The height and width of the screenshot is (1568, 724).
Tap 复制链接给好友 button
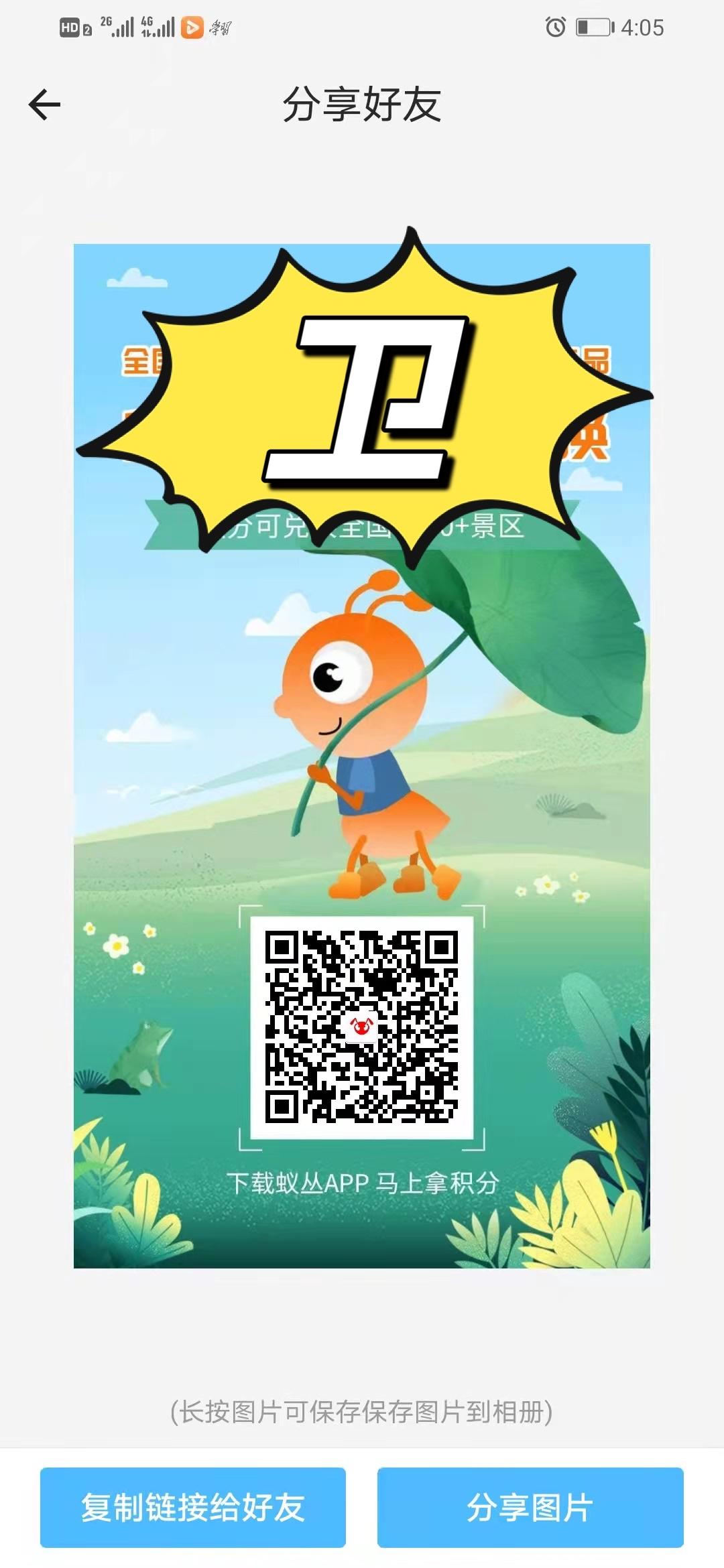(x=193, y=1507)
